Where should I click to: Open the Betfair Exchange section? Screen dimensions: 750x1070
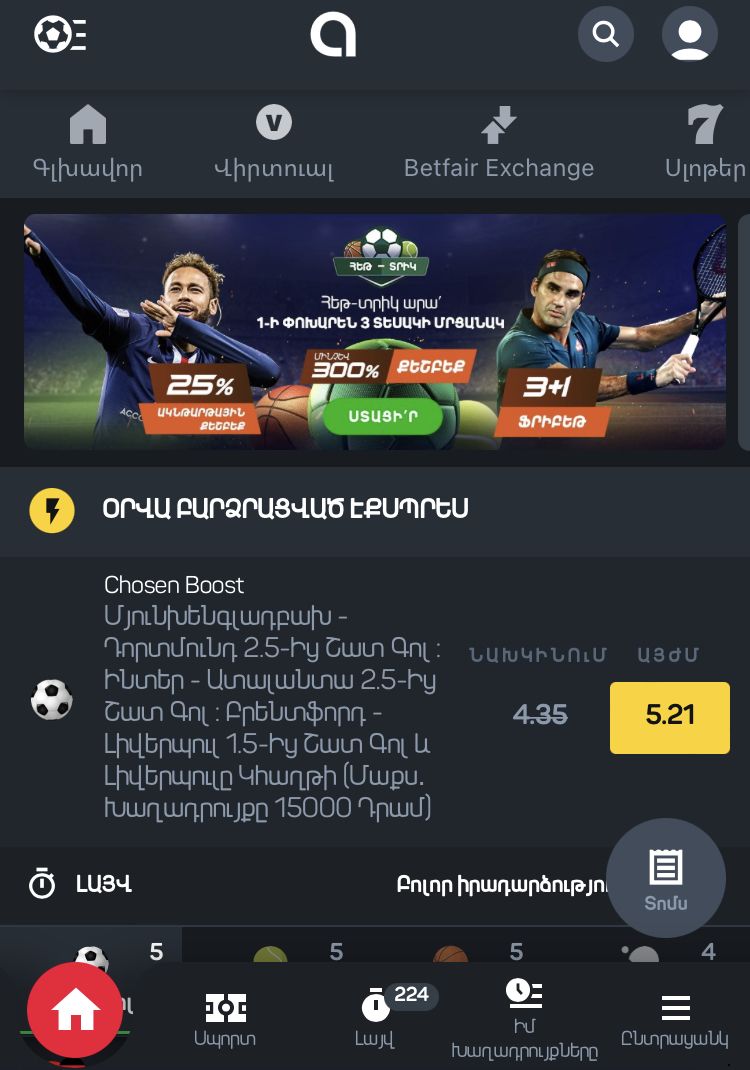click(498, 143)
